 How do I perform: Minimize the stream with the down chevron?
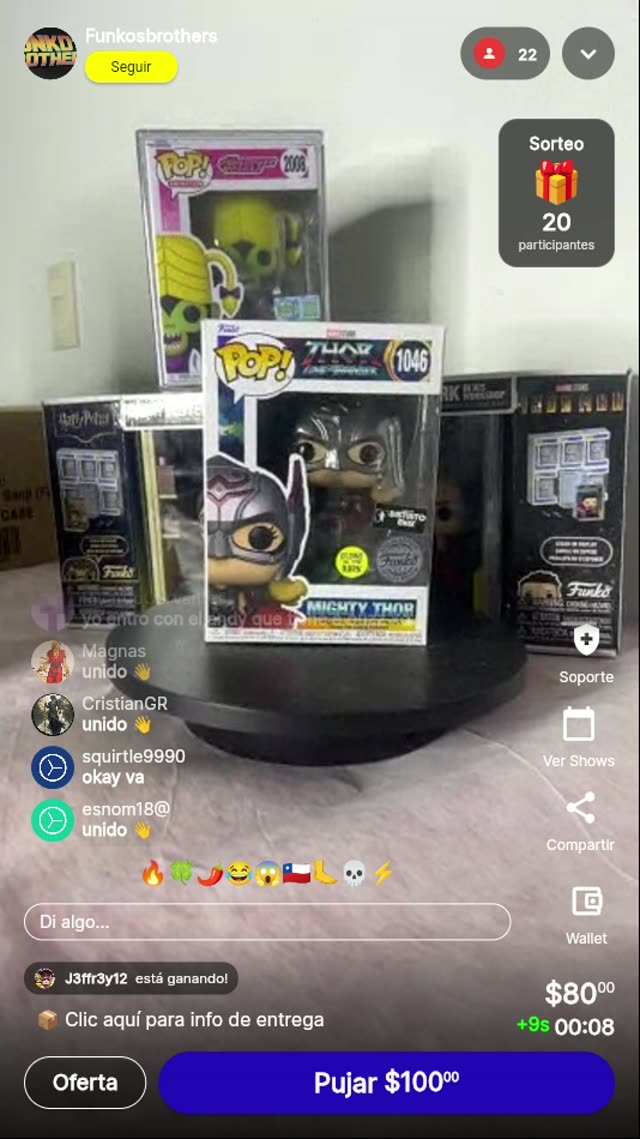(588, 54)
